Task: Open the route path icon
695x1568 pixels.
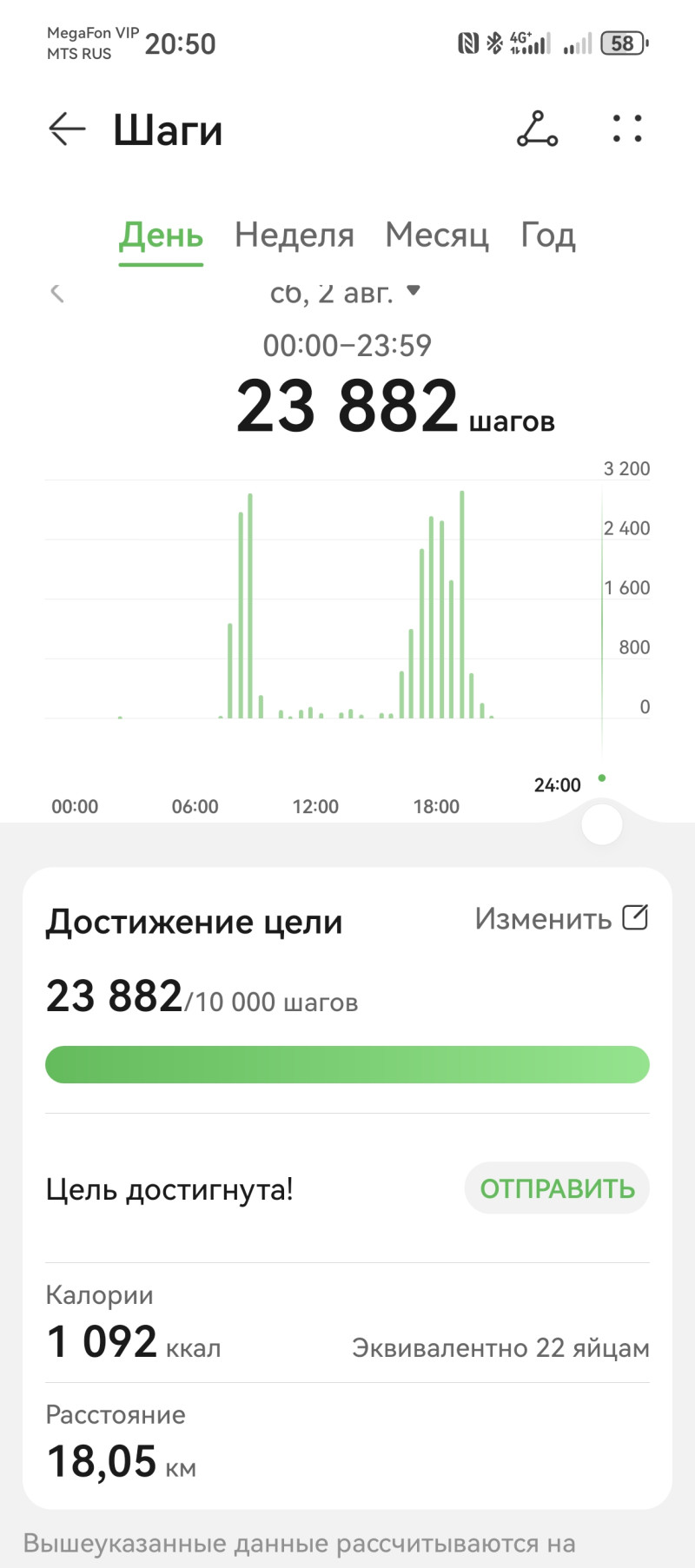Action: pyautogui.click(x=537, y=129)
